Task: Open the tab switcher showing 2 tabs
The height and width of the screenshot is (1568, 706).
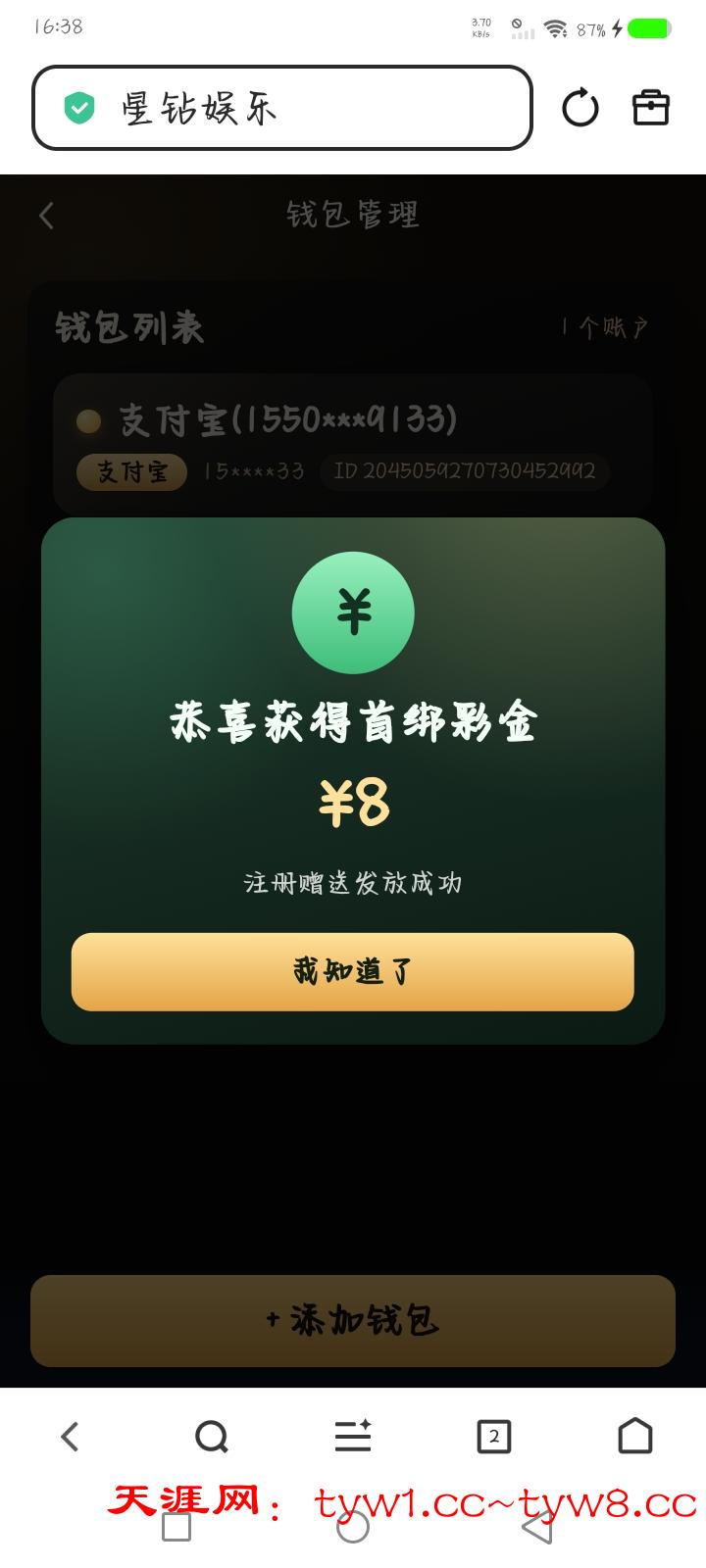Action: coord(493,1437)
